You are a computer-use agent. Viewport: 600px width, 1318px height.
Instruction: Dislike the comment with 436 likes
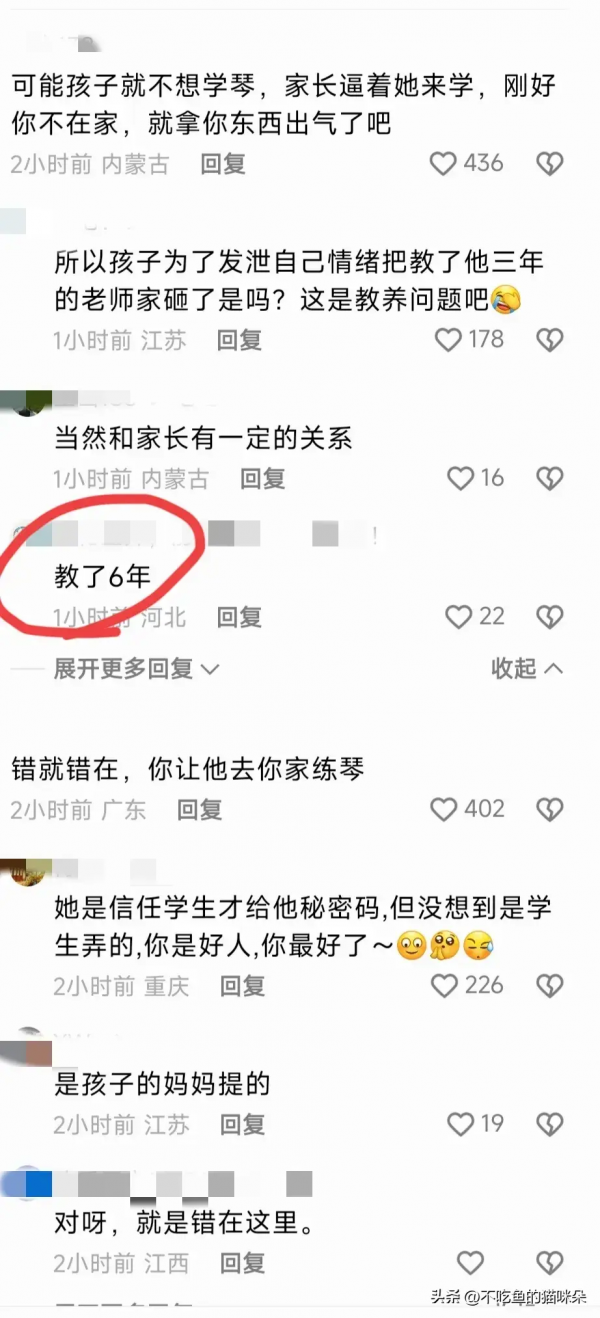click(550, 164)
